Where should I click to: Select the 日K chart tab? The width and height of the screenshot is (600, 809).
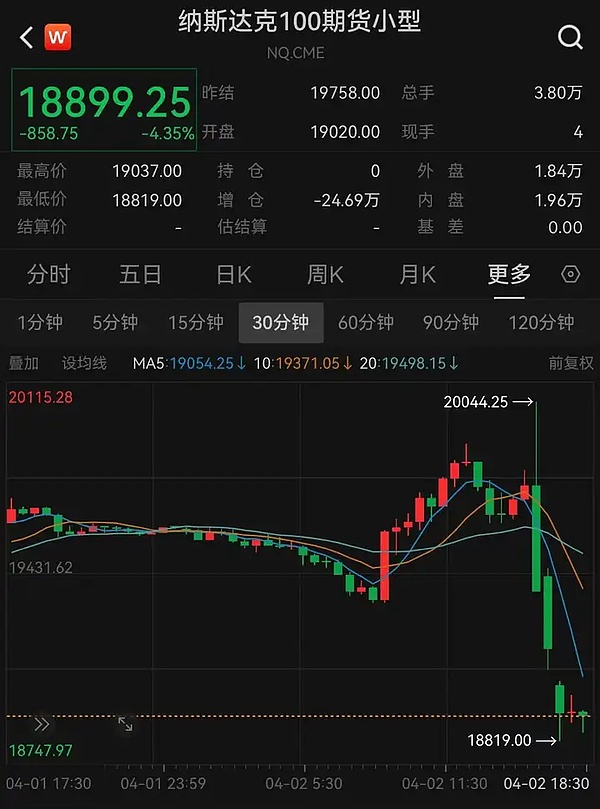(x=233, y=274)
